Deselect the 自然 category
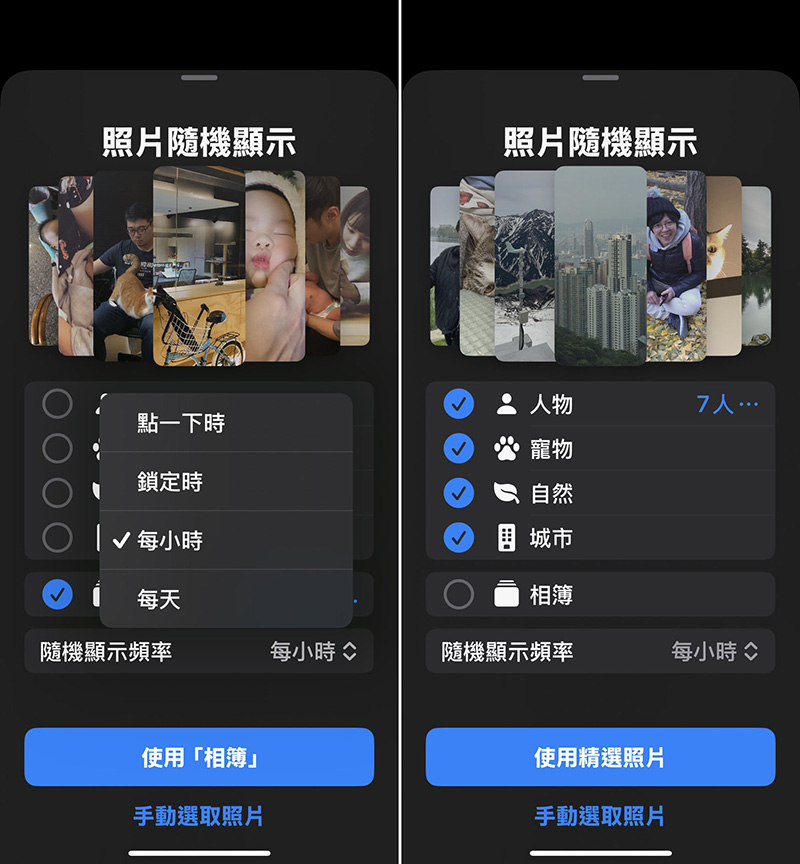800x864 pixels. click(x=459, y=493)
